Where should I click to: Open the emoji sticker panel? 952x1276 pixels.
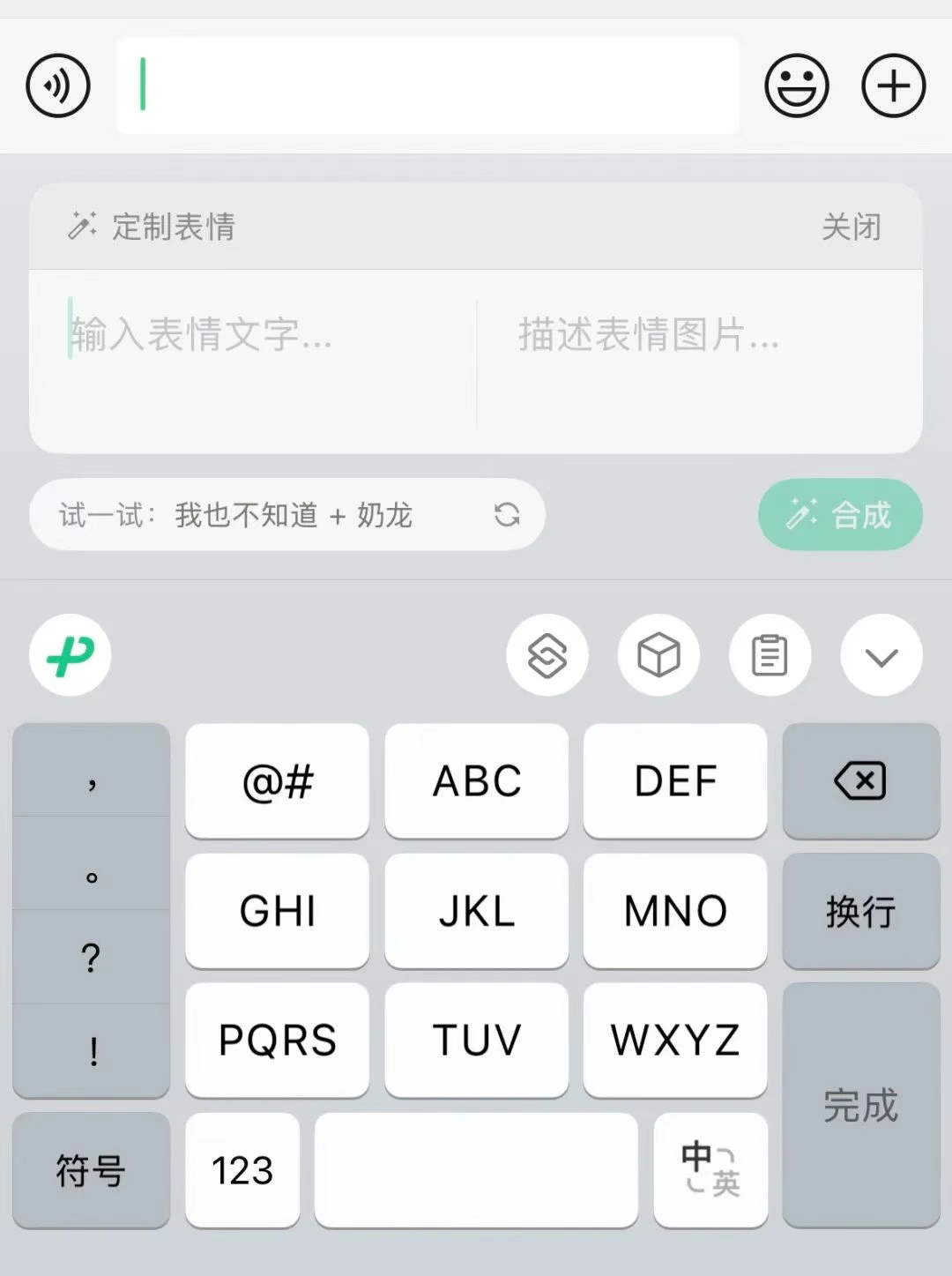tap(796, 86)
